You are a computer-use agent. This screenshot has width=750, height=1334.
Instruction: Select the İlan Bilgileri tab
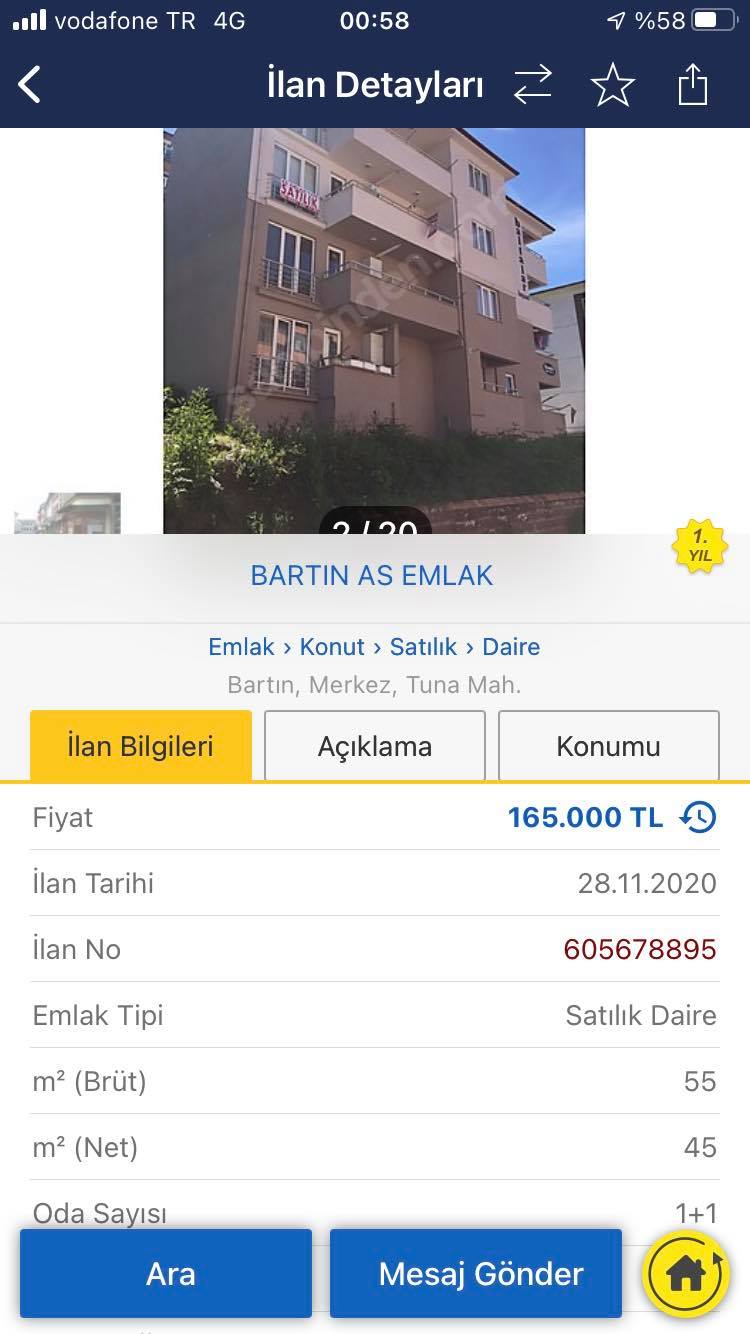click(141, 746)
